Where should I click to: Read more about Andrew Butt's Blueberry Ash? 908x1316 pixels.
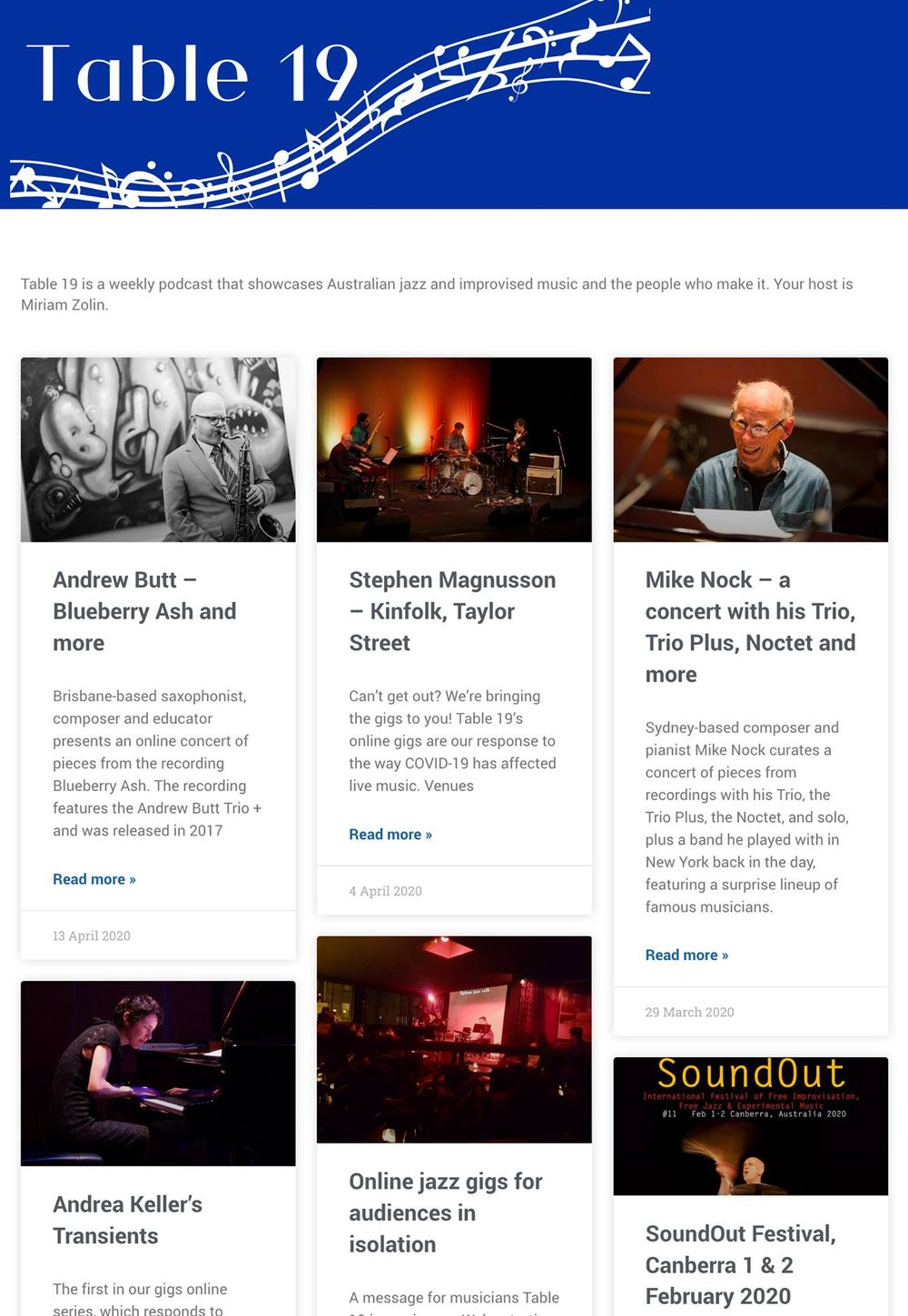94,879
